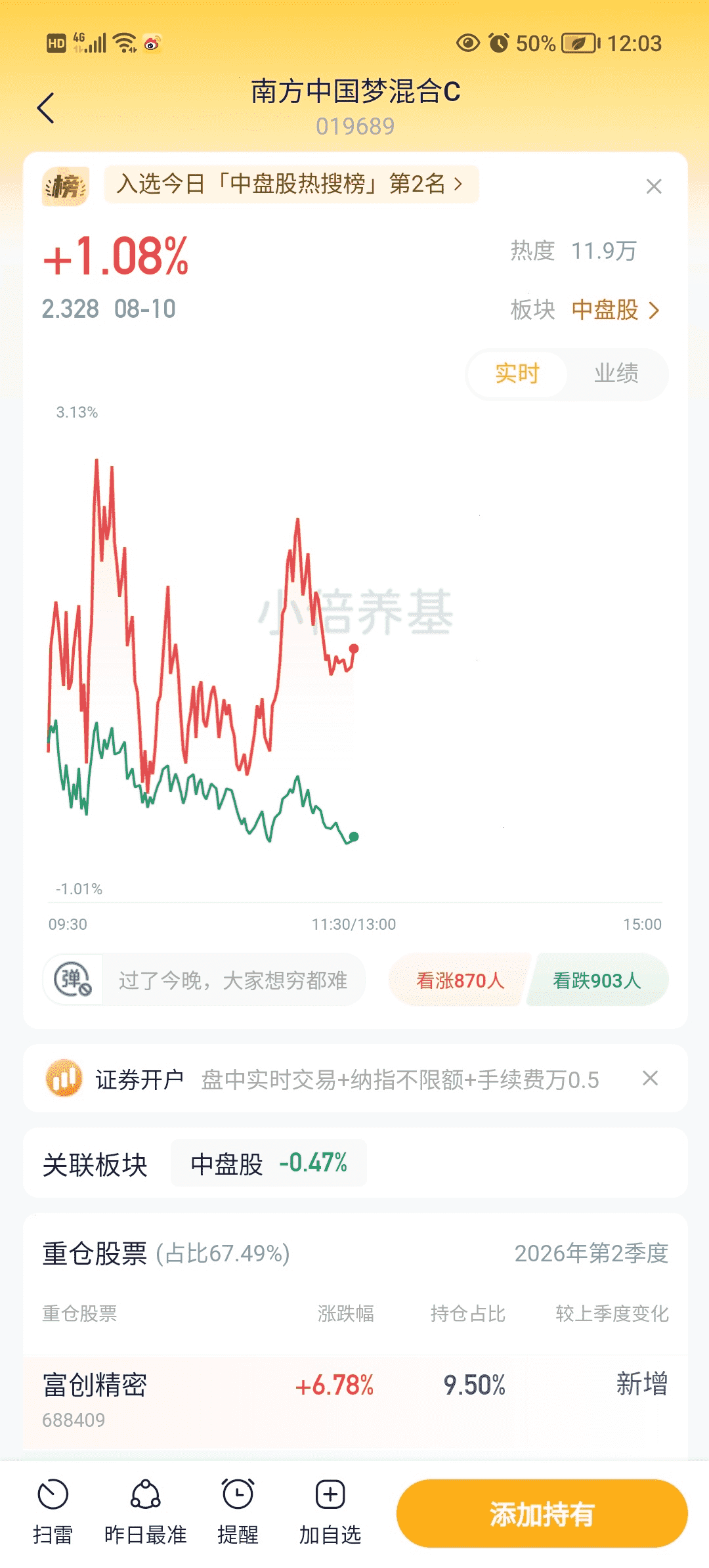Dismiss the 热搜榜 ranking banner
The height and width of the screenshot is (1568, 709).
click(653, 186)
